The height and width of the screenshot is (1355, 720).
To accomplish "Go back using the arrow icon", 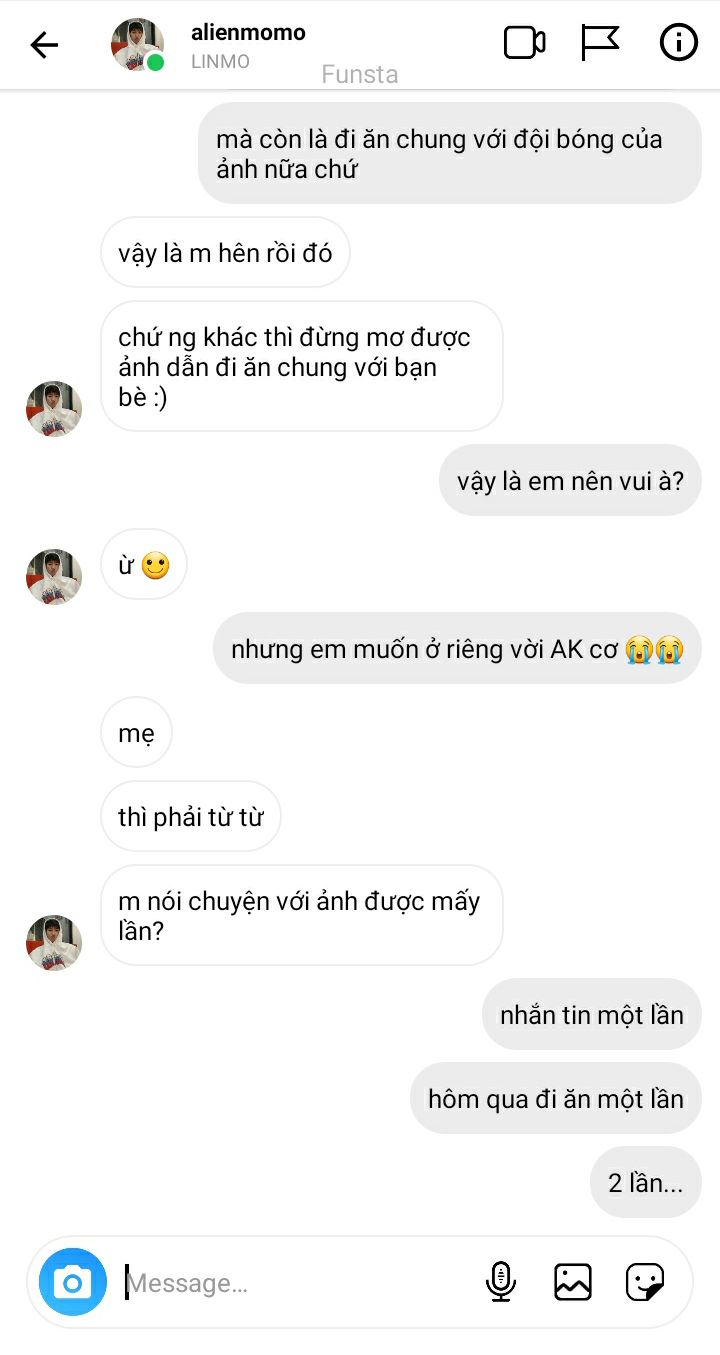I will [44, 44].
